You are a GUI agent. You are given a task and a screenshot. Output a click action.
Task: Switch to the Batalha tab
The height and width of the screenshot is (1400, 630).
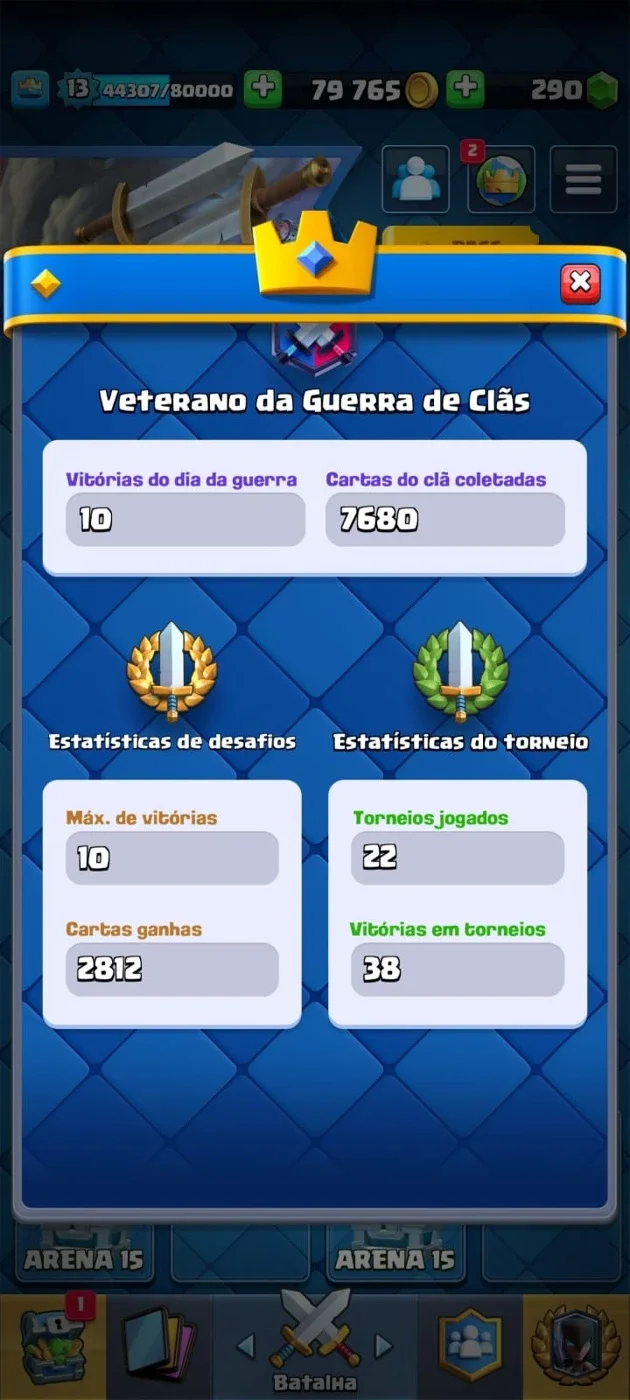click(315, 1345)
